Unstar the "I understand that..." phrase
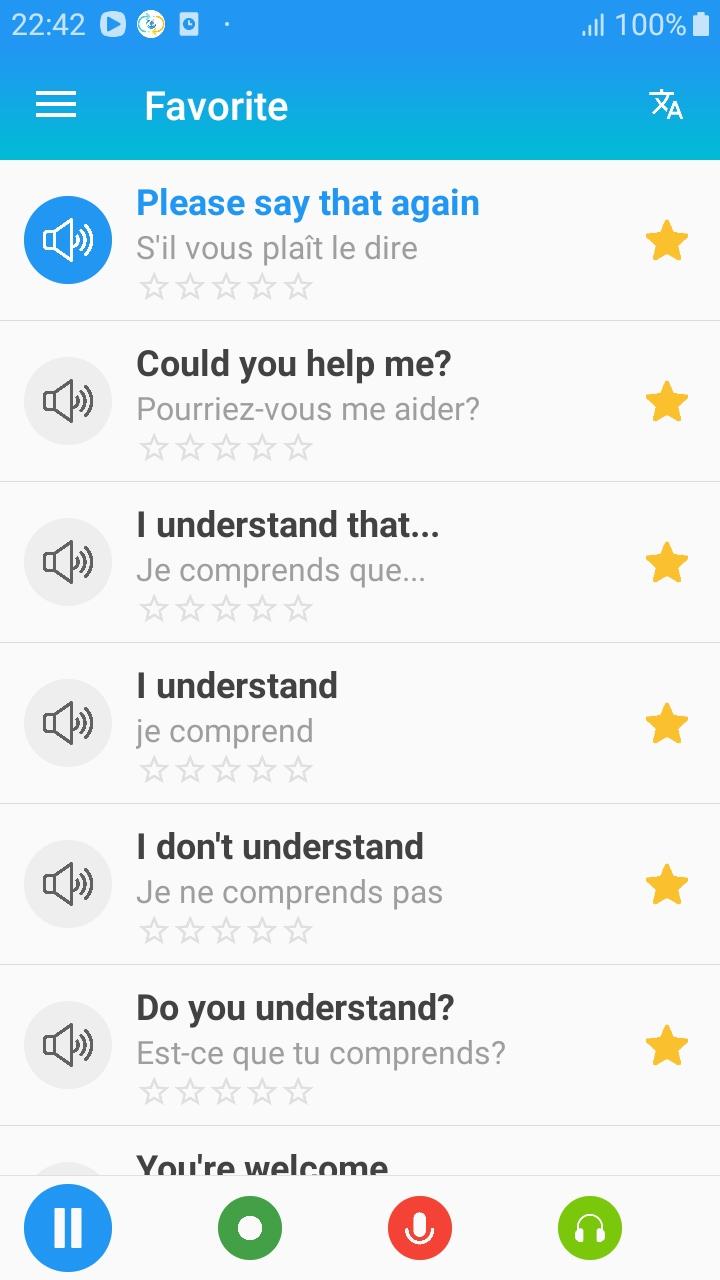720x1280 pixels. pos(666,563)
